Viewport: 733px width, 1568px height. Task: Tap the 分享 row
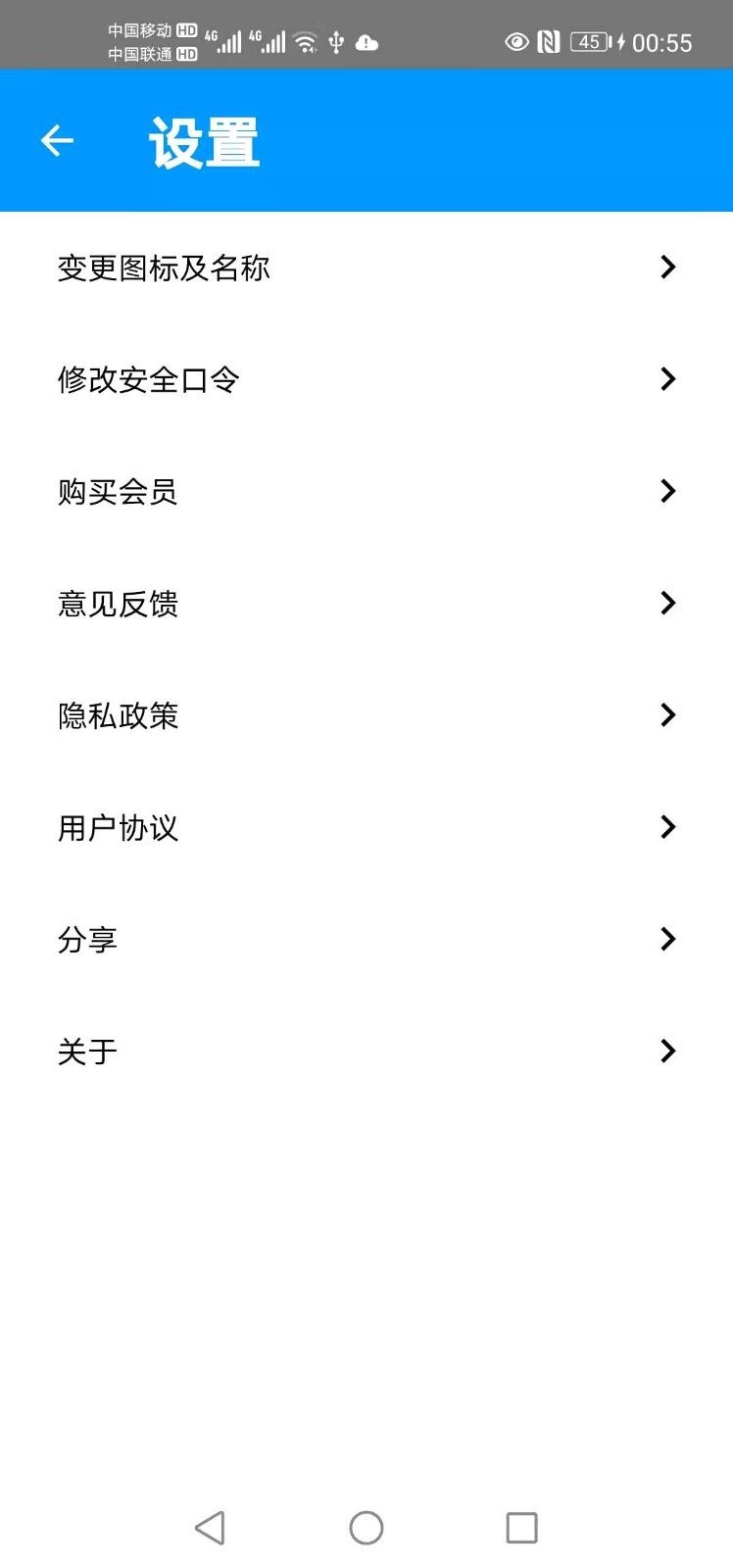[x=366, y=939]
